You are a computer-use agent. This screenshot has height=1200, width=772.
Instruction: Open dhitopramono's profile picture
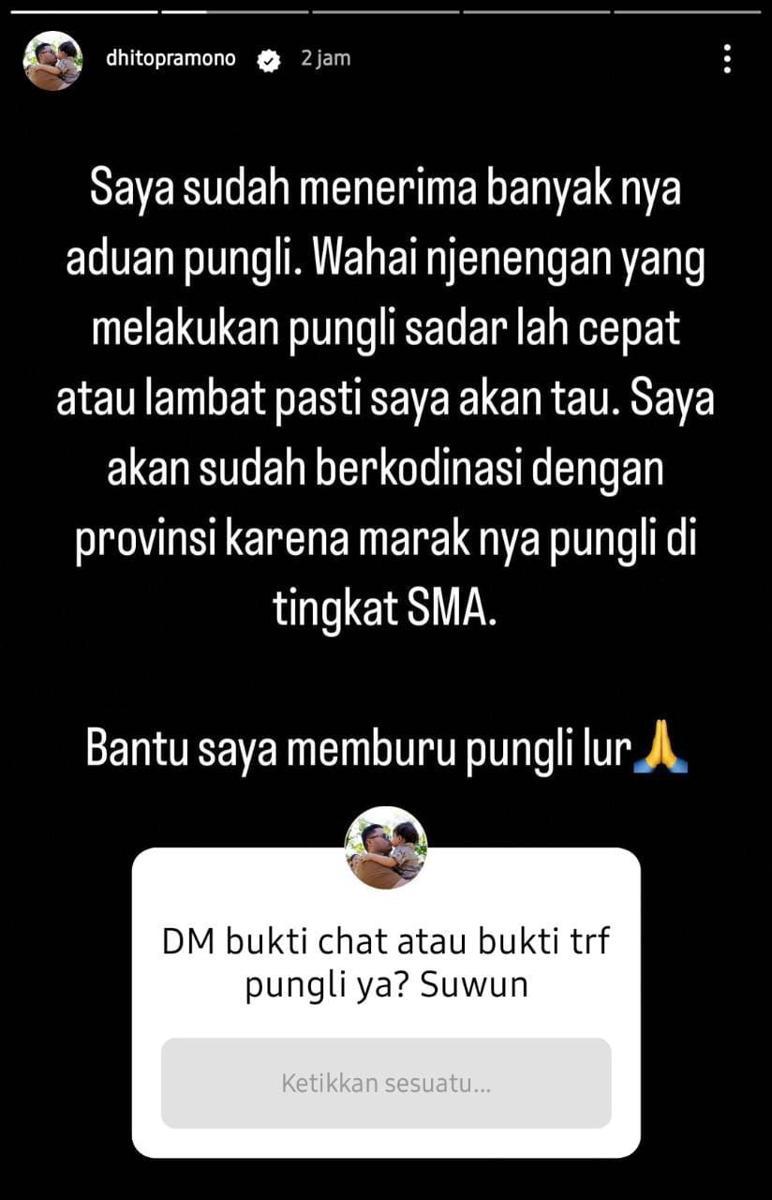pyautogui.click(x=53, y=60)
